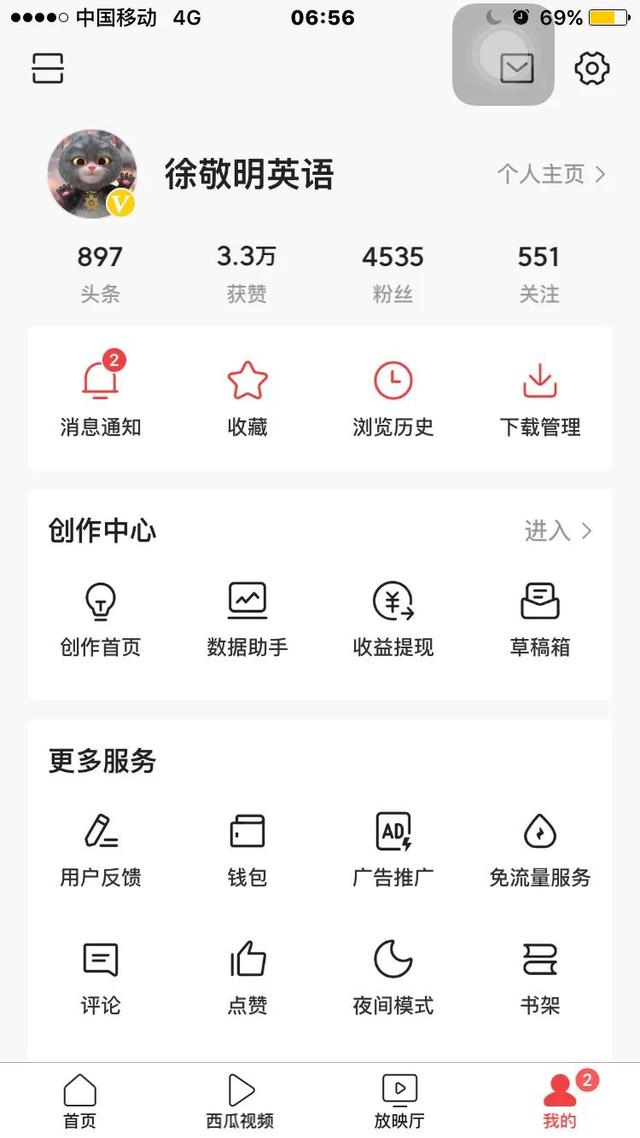Open 广告推广 ad promotion
This screenshot has width=640, height=1138.
(393, 848)
